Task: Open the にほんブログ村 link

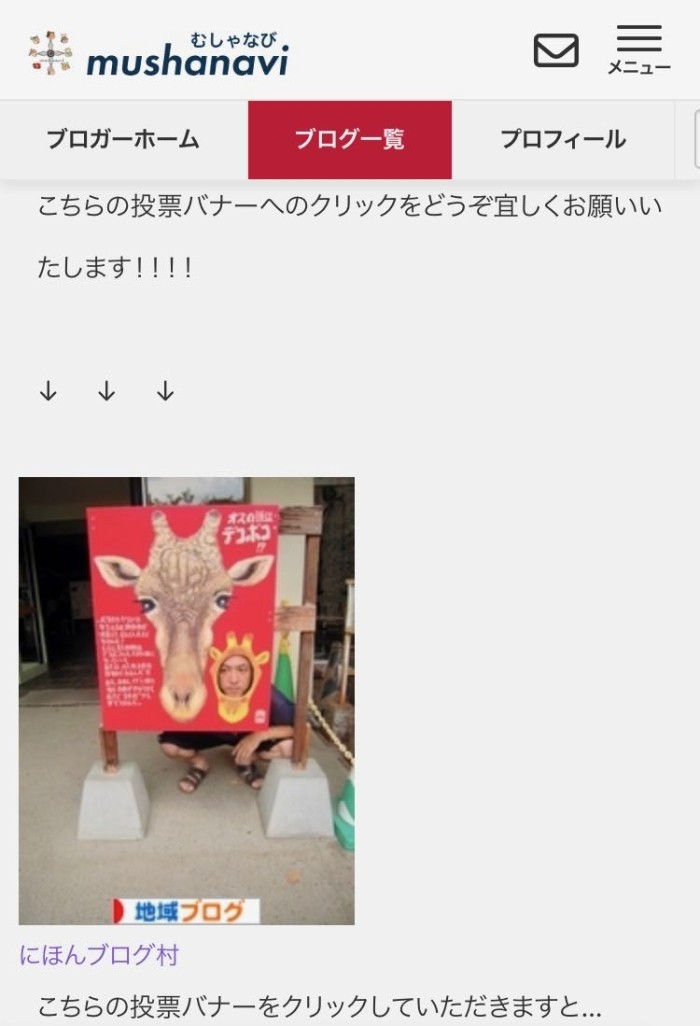Action: tap(99, 955)
